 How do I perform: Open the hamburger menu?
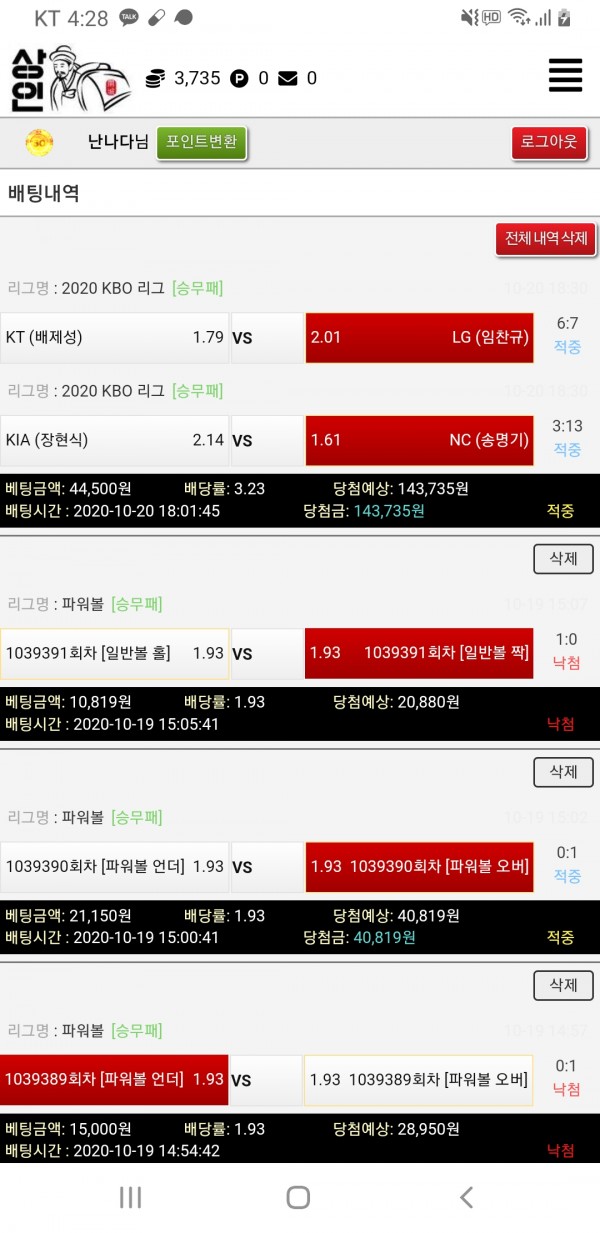565,76
